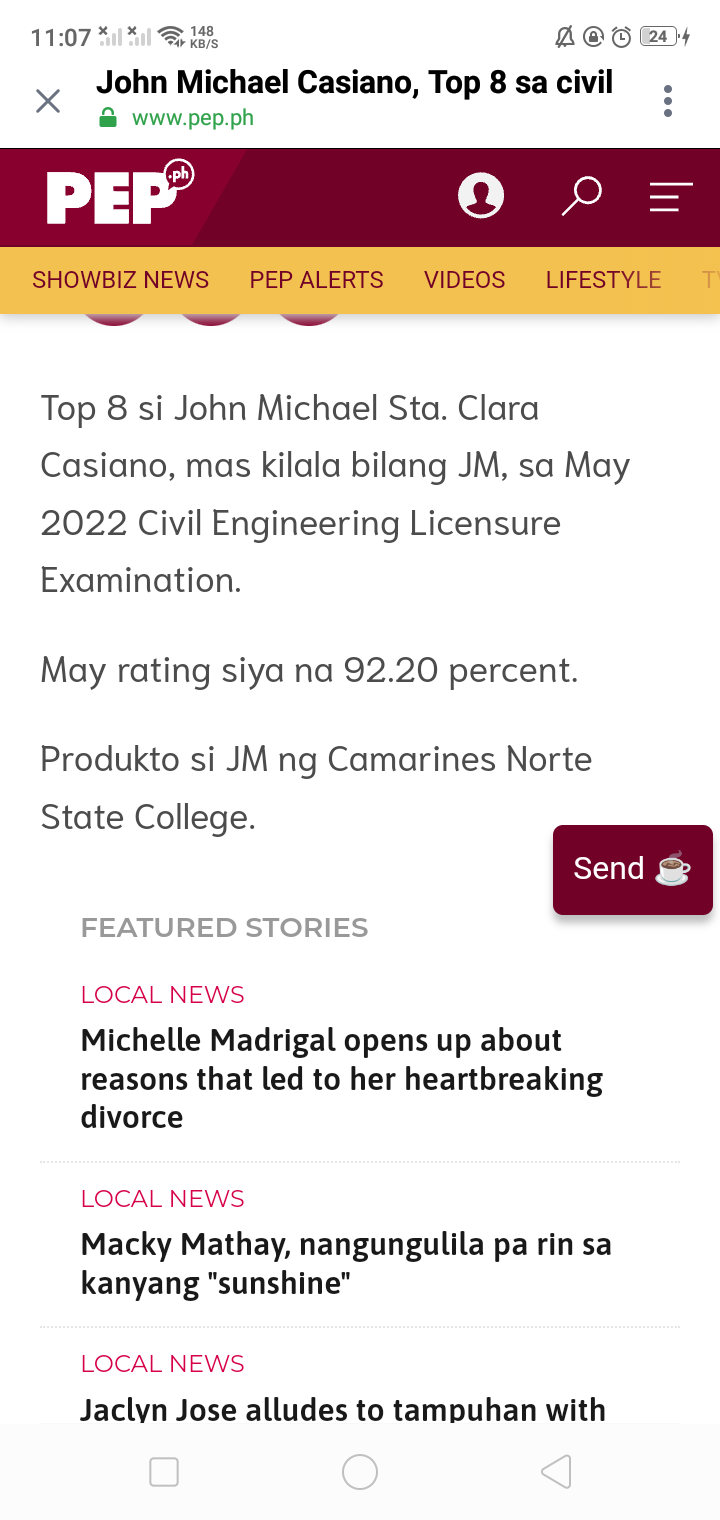Open the user profile icon
720x1520 pixels.
[481, 195]
